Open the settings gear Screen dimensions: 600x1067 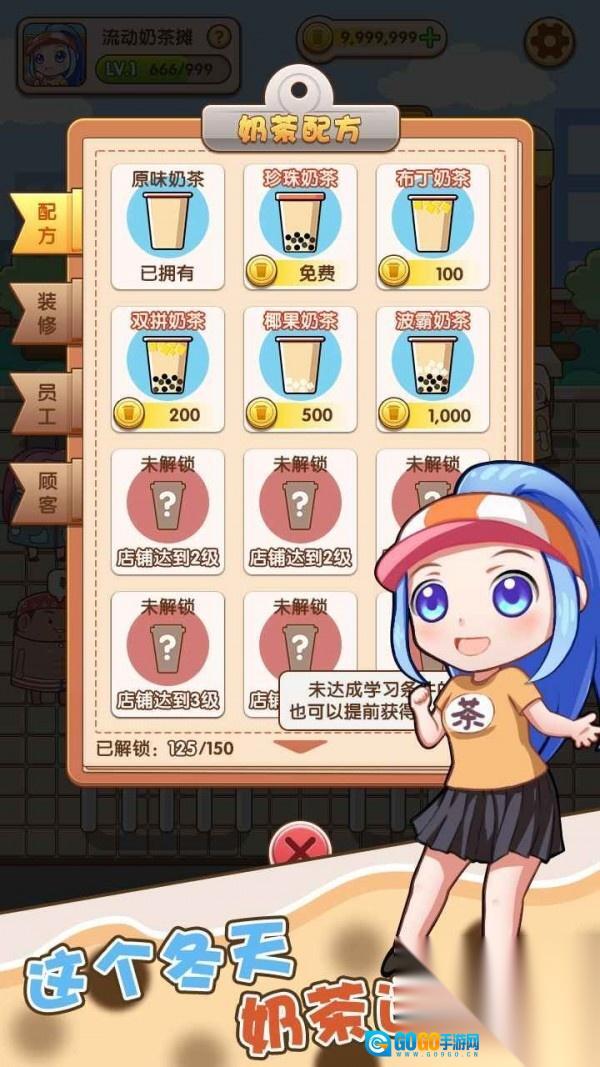click(x=549, y=41)
